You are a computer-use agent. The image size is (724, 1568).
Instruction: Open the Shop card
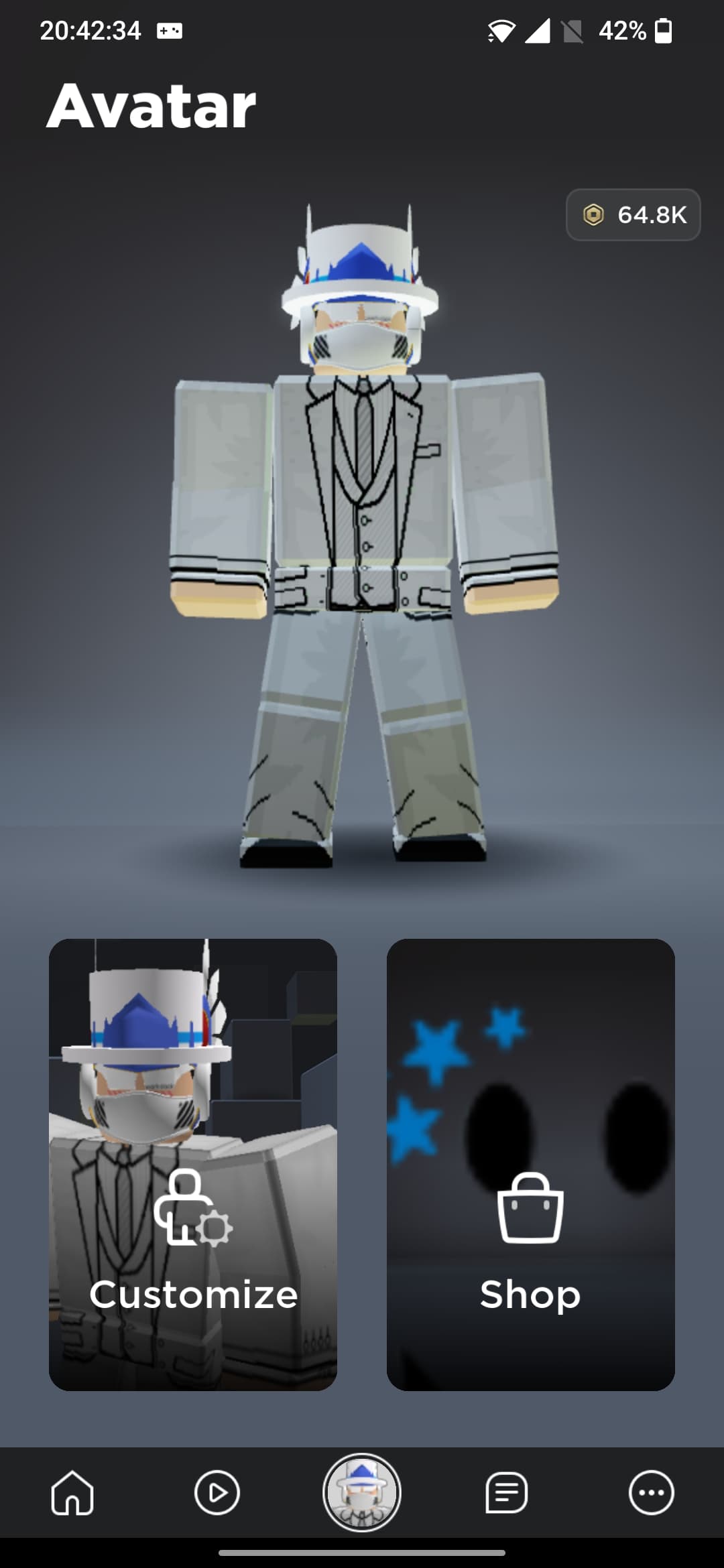pos(530,1165)
